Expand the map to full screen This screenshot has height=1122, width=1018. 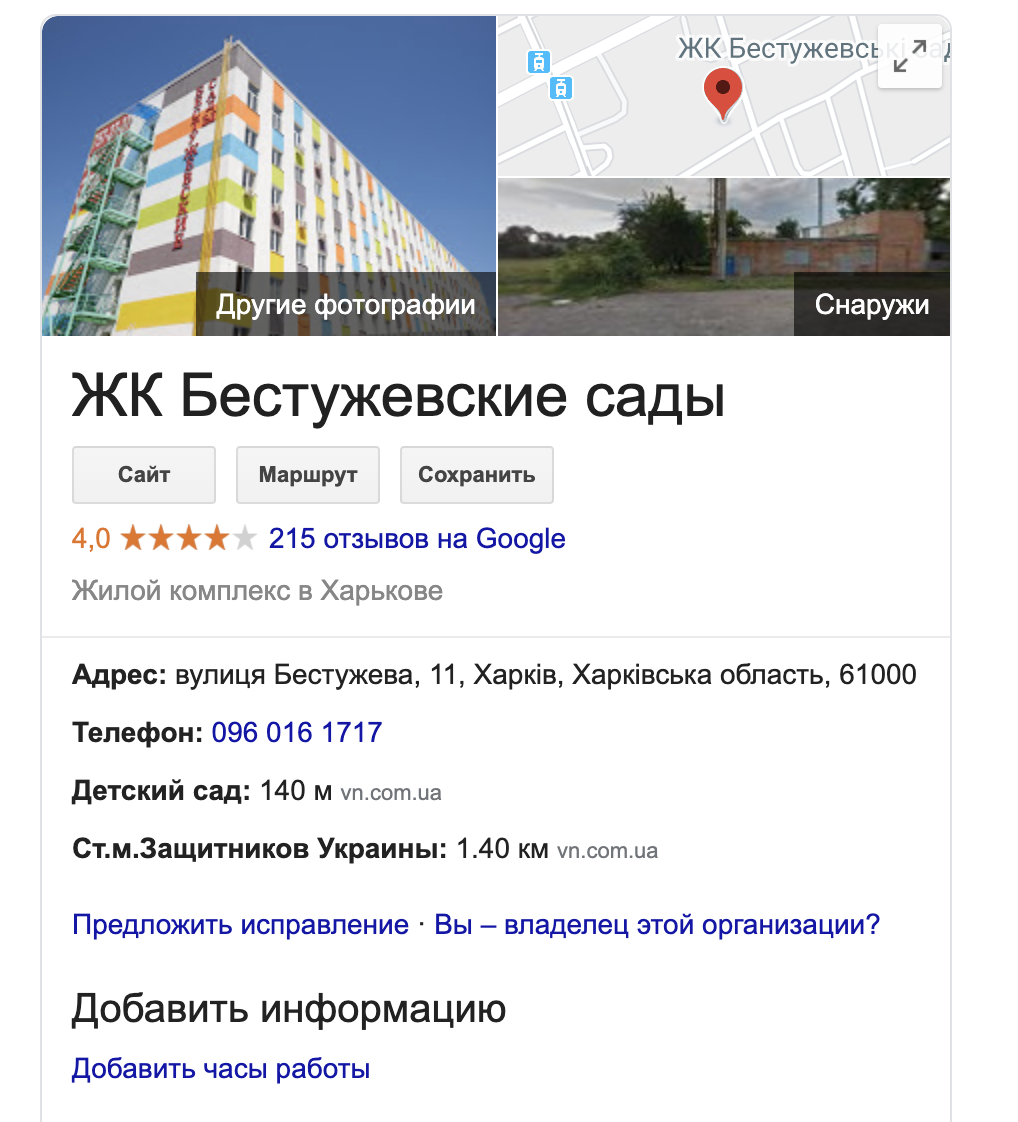coord(909,57)
